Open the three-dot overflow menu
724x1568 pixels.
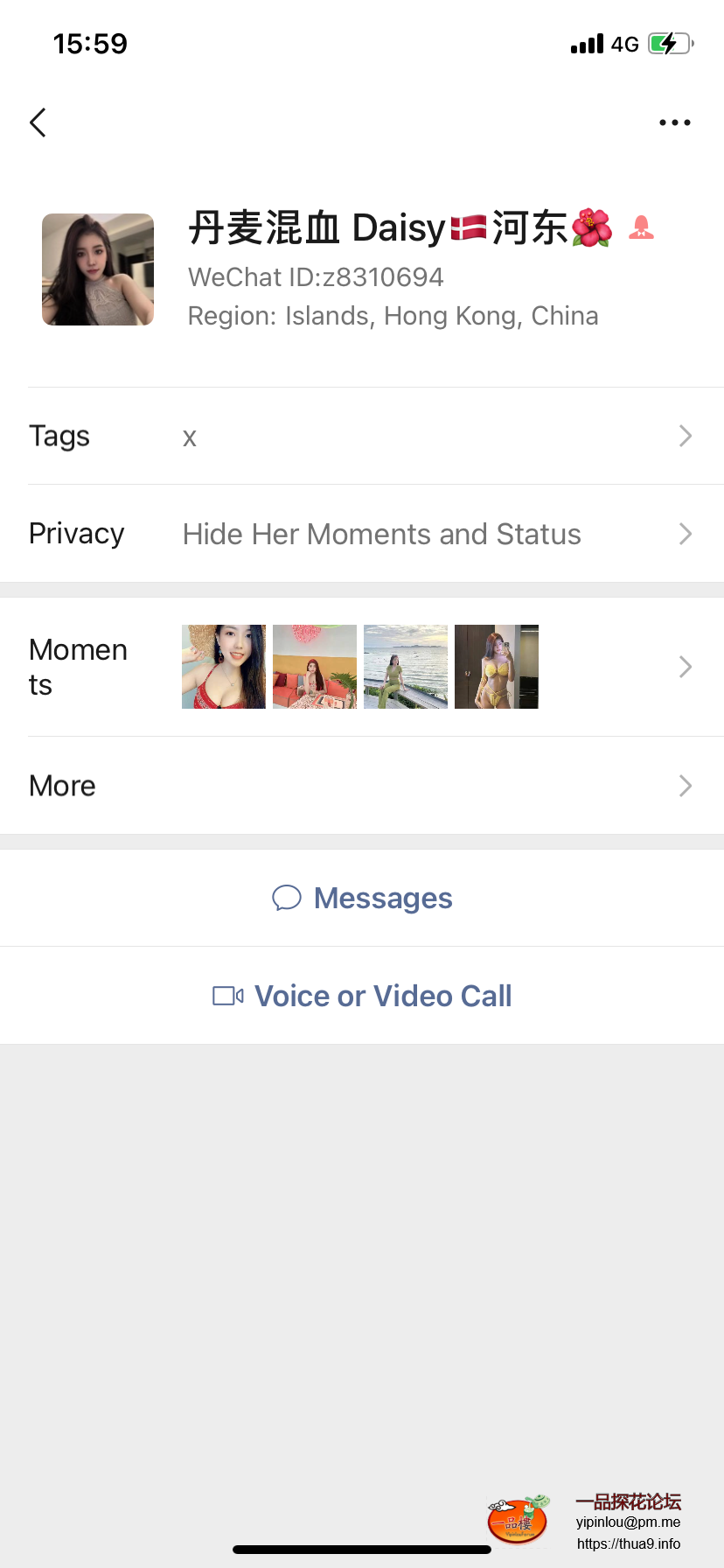[x=674, y=122]
